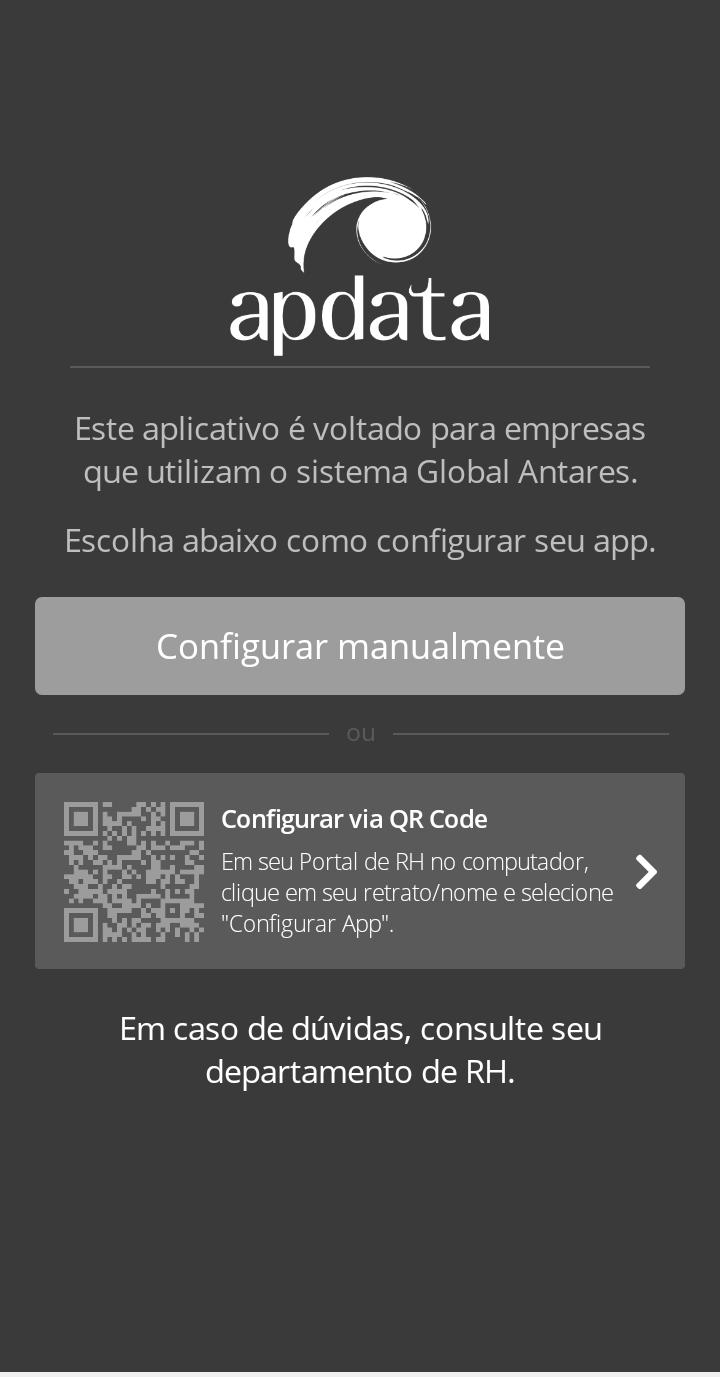Open the Configurar via QR Code option

pyautogui.click(x=360, y=871)
